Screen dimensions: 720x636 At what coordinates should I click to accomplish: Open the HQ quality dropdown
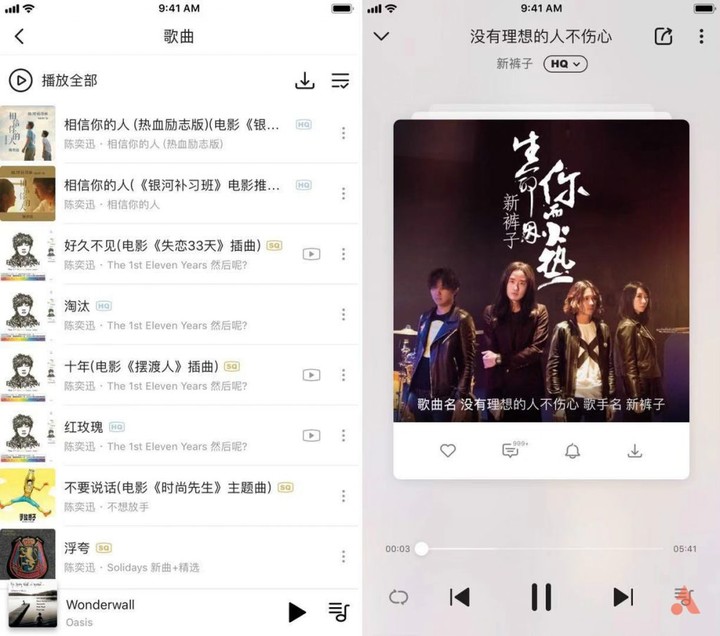(x=565, y=64)
